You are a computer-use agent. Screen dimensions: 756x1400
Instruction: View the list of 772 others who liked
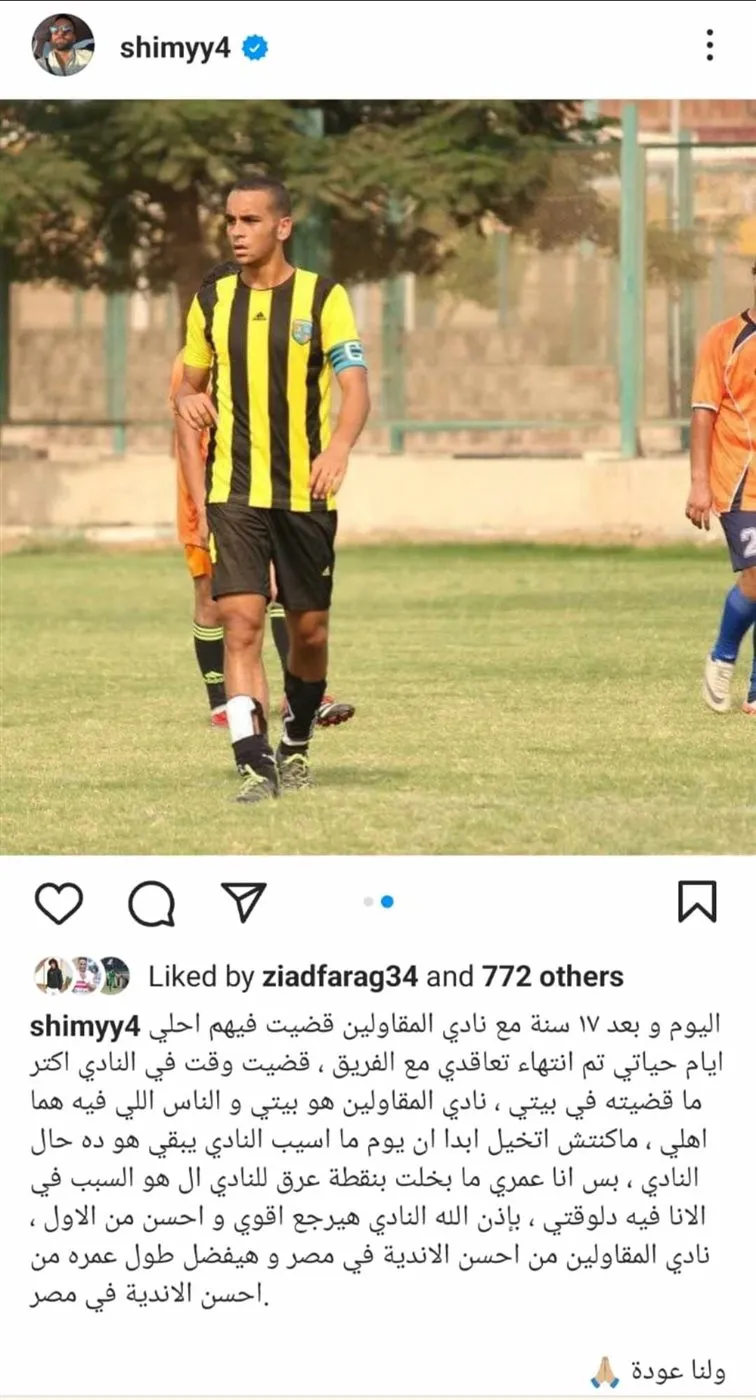pyautogui.click(x=552, y=977)
